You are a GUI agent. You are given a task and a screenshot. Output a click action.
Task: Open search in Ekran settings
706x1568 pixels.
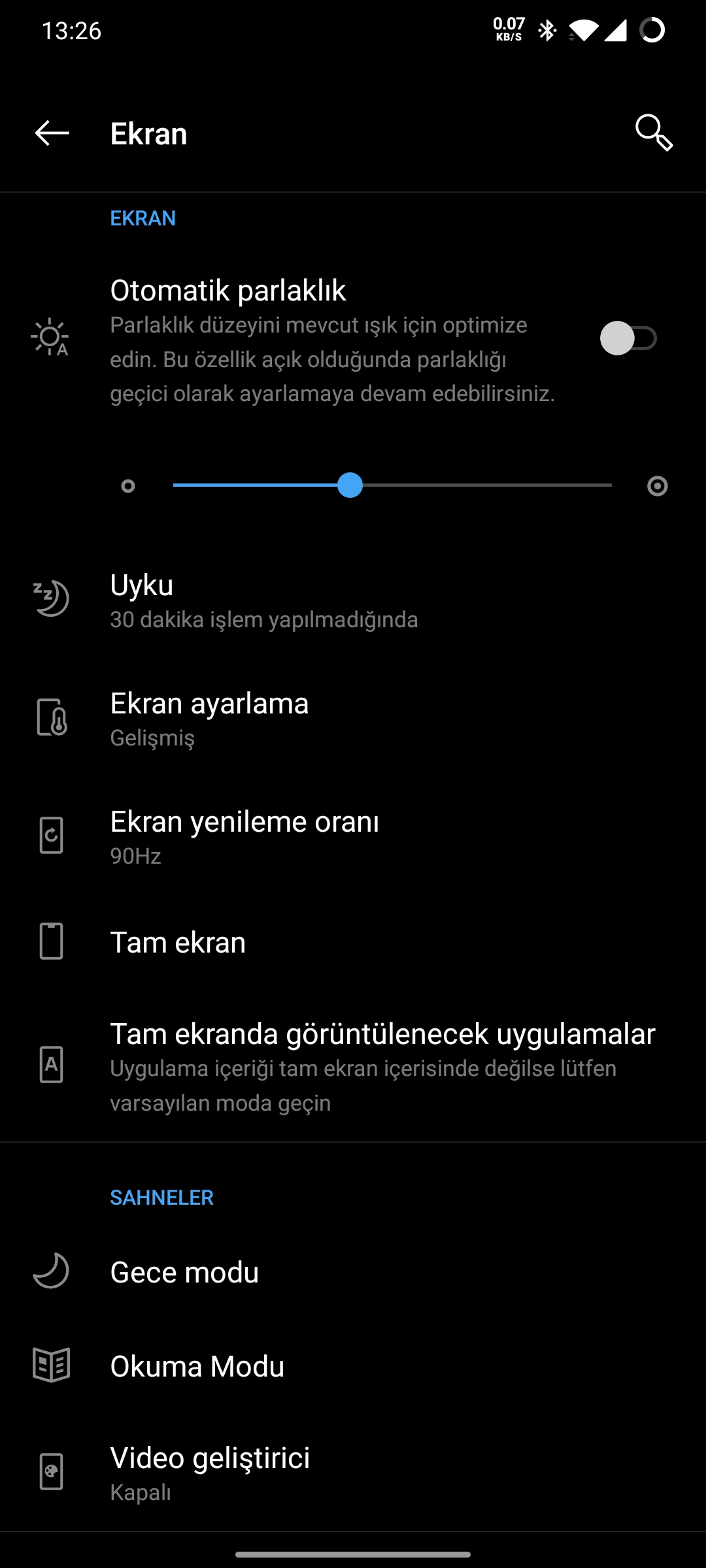click(654, 133)
